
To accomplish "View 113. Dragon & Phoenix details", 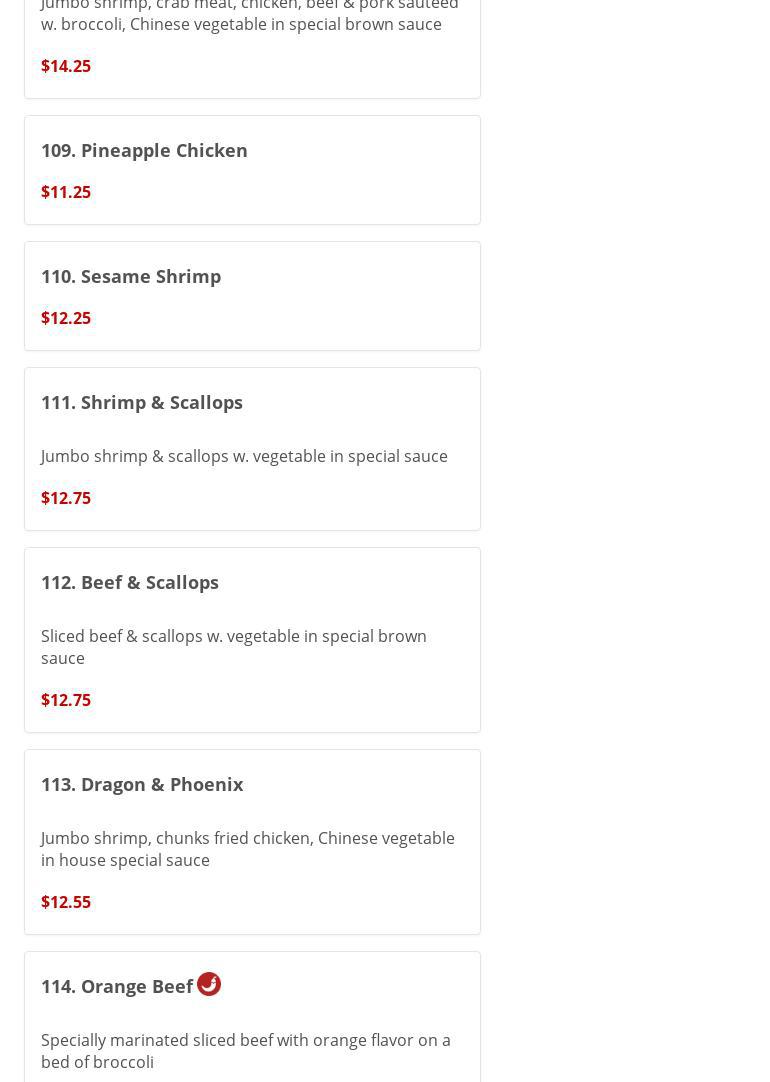I will pyautogui.click(x=142, y=784).
